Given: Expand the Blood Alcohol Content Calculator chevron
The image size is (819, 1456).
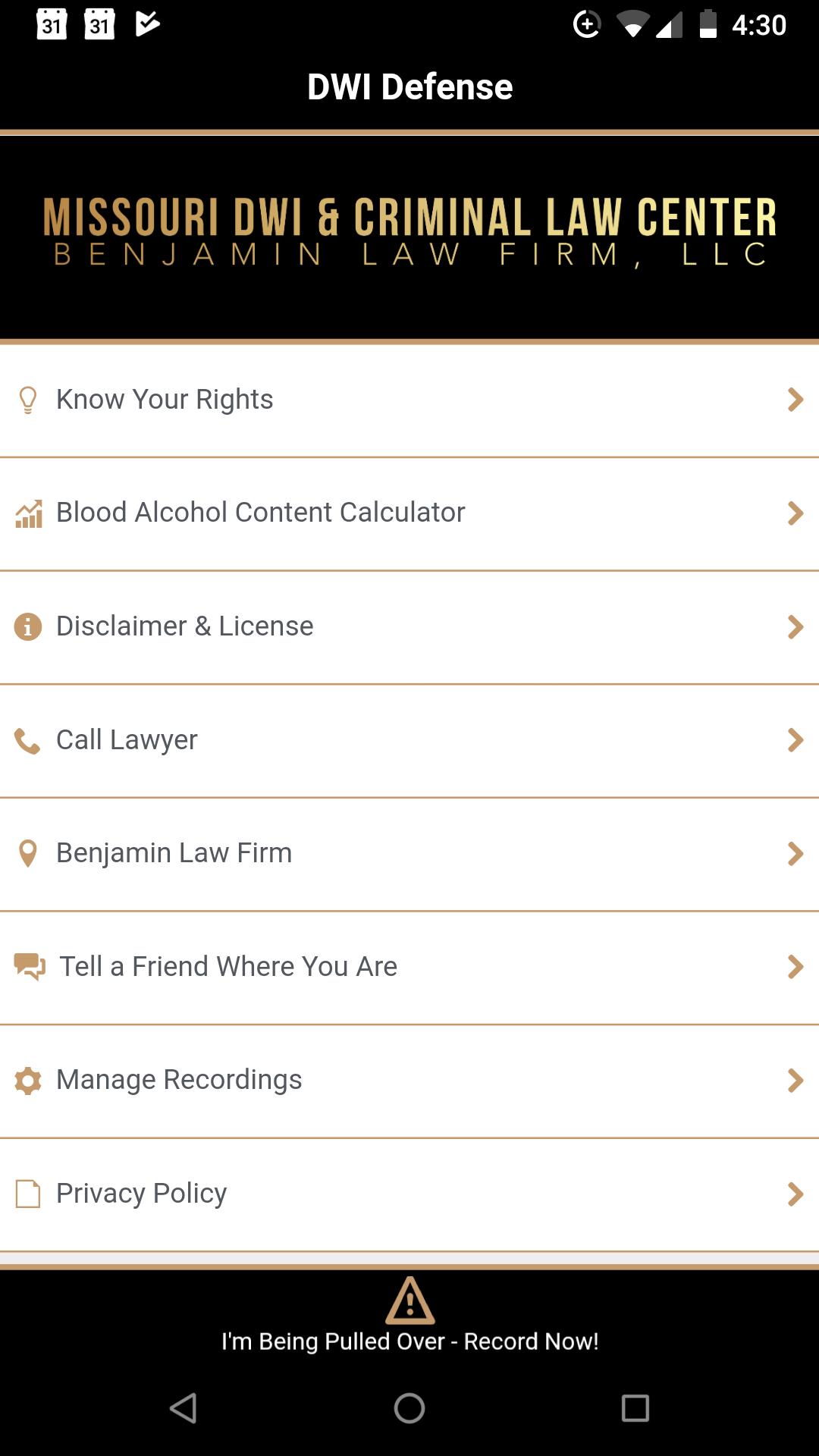Looking at the screenshot, I should [x=795, y=513].
